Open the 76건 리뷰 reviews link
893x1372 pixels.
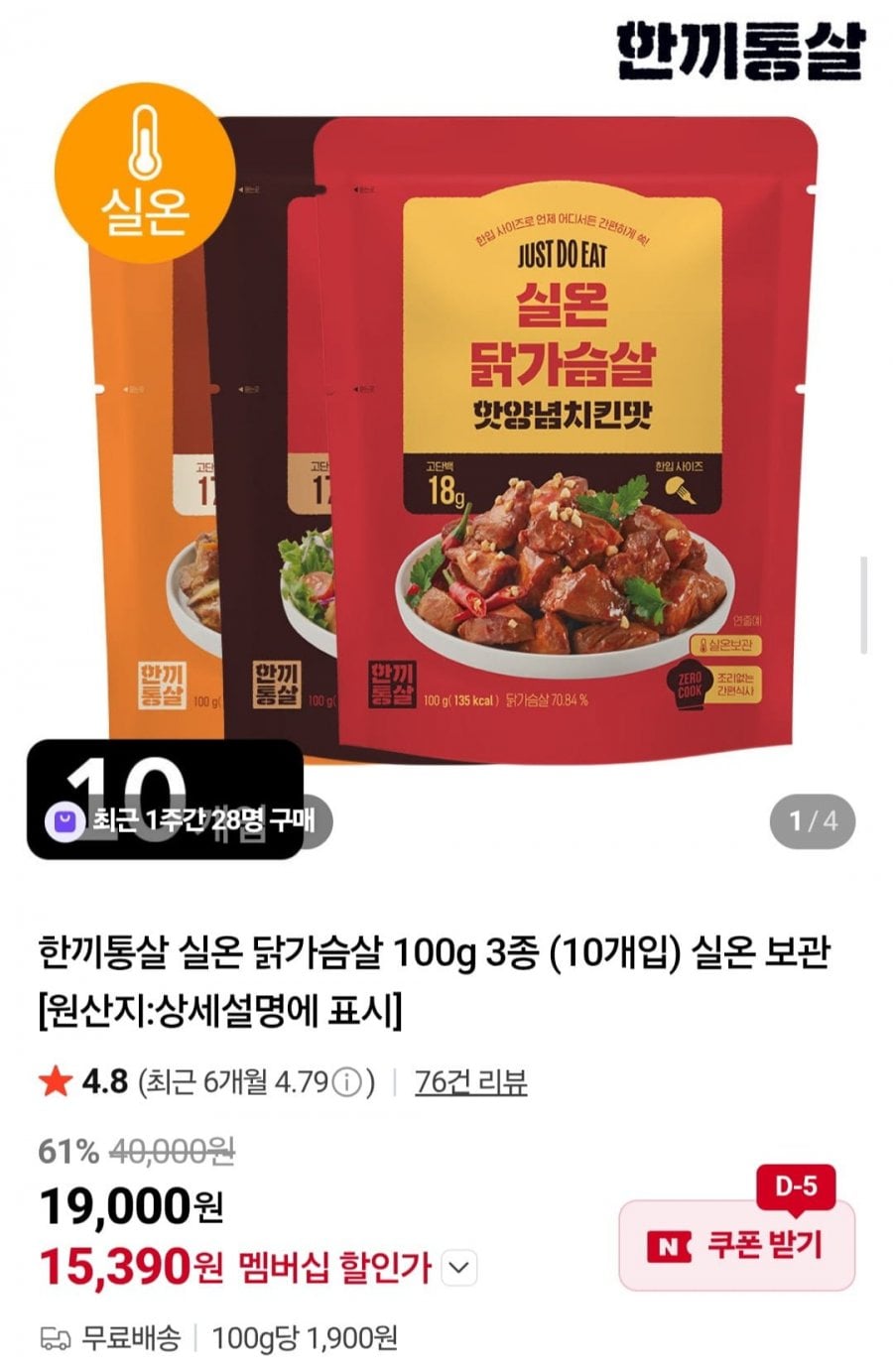pyautogui.click(x=471, y=1081)
